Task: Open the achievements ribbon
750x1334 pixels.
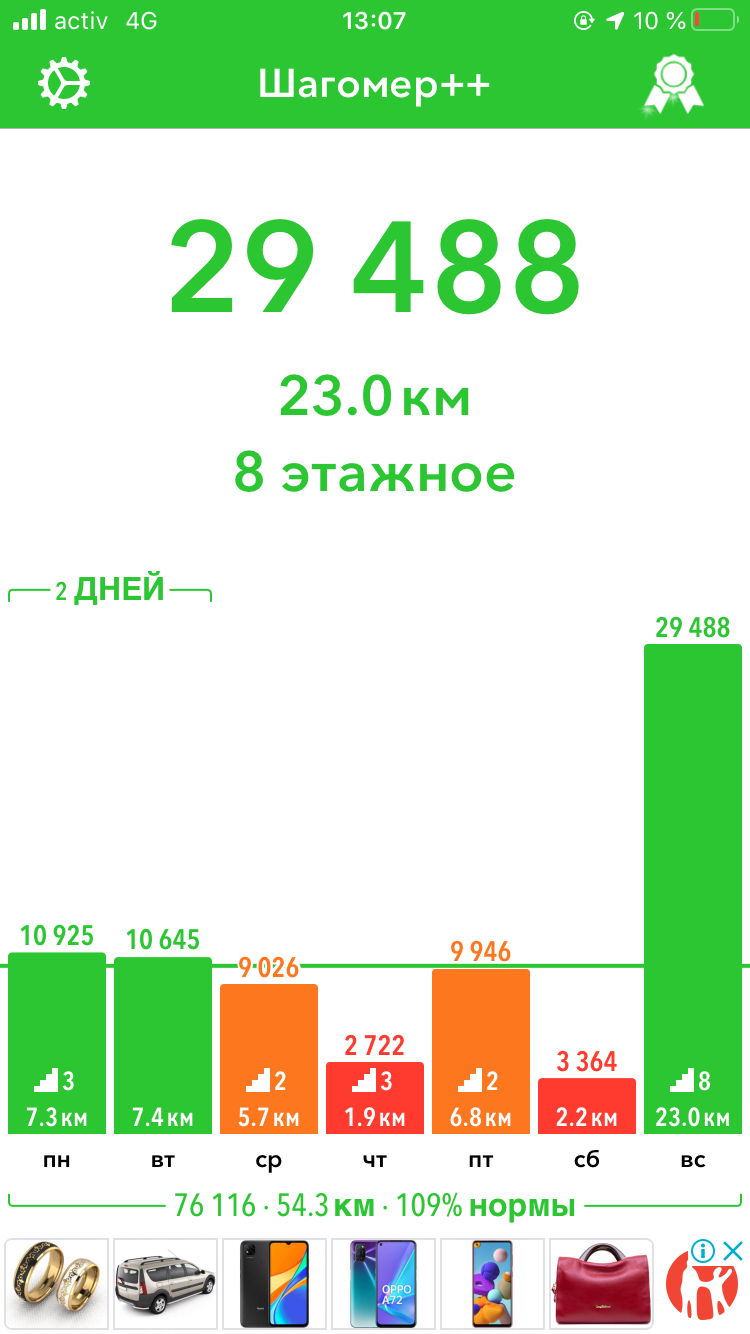Action: tap(674, 85)
